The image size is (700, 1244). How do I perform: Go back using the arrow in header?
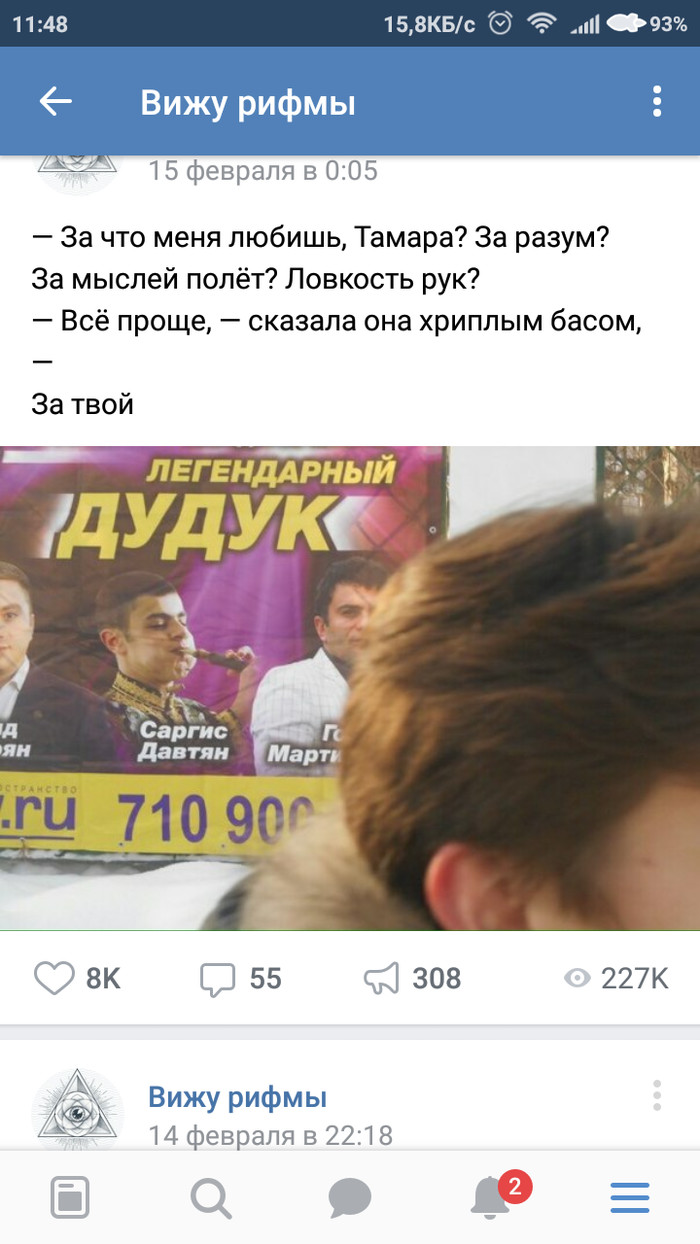pos(56,102)
